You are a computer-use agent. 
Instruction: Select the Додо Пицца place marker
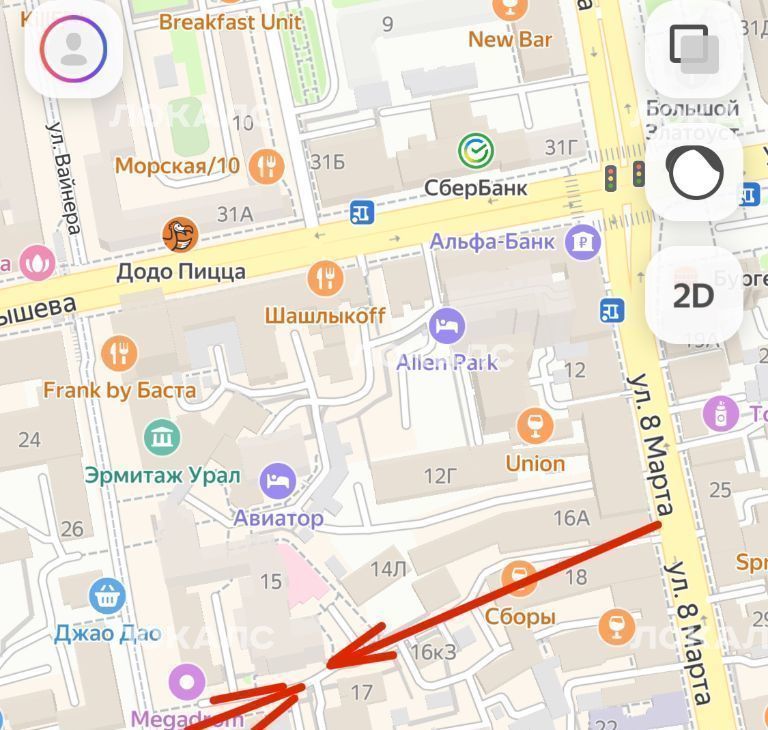[180, 236]
